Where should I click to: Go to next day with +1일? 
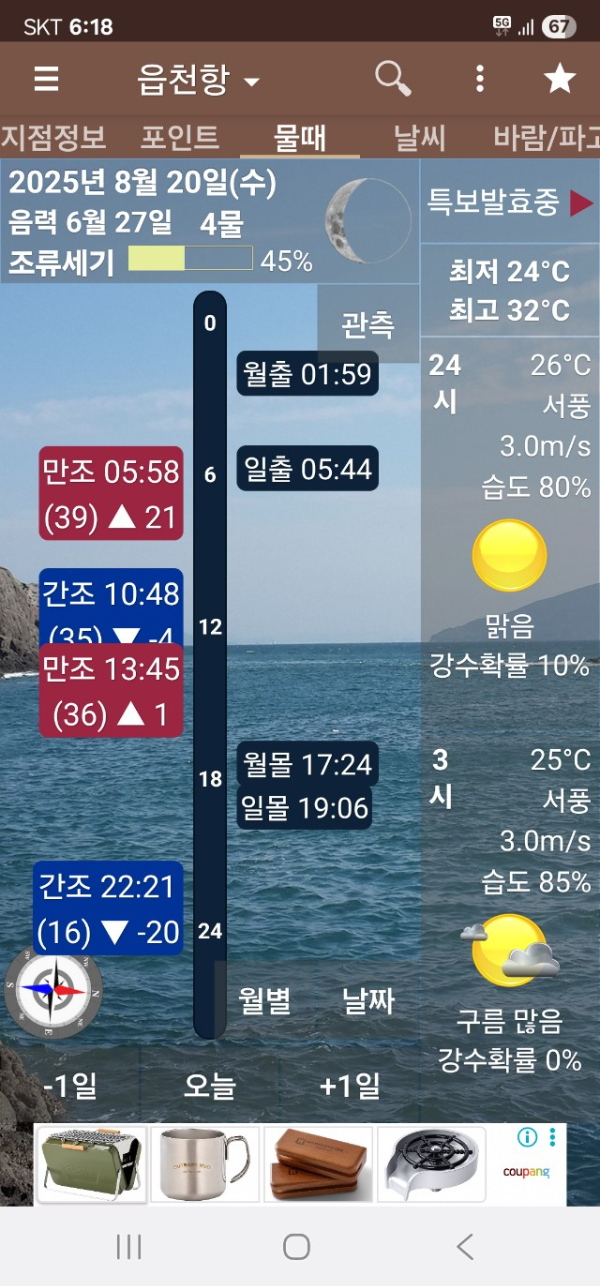[350, 1085]
